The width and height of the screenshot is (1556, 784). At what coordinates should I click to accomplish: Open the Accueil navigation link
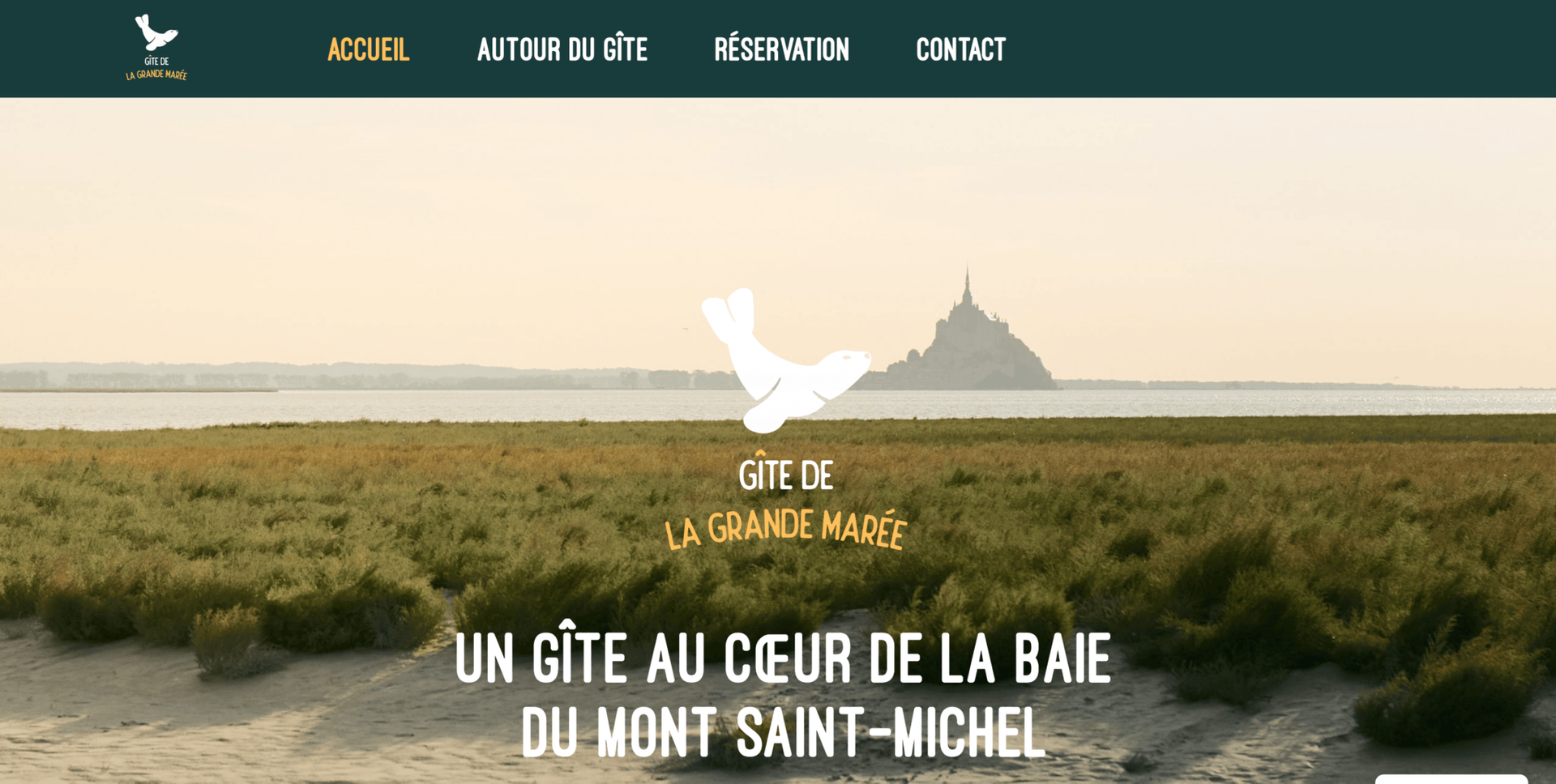pos(368,49)
